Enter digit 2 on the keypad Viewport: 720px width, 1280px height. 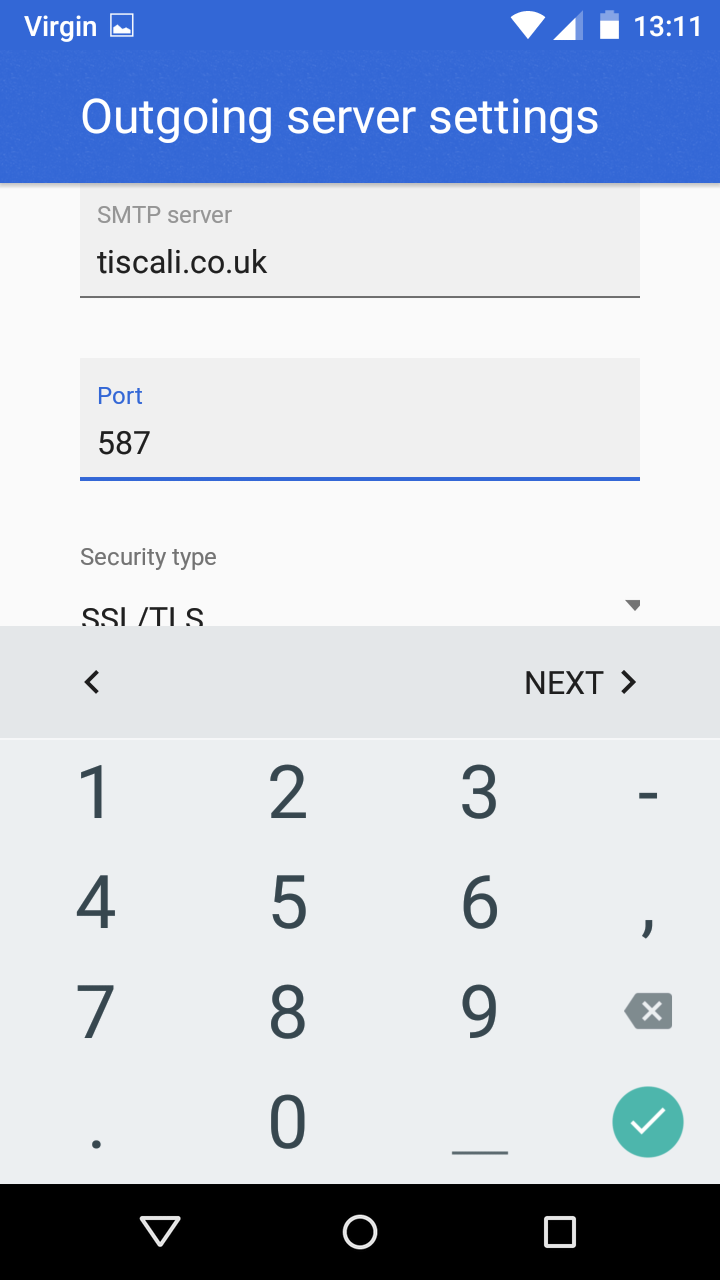pyautogui.click(x=288, y=792)
